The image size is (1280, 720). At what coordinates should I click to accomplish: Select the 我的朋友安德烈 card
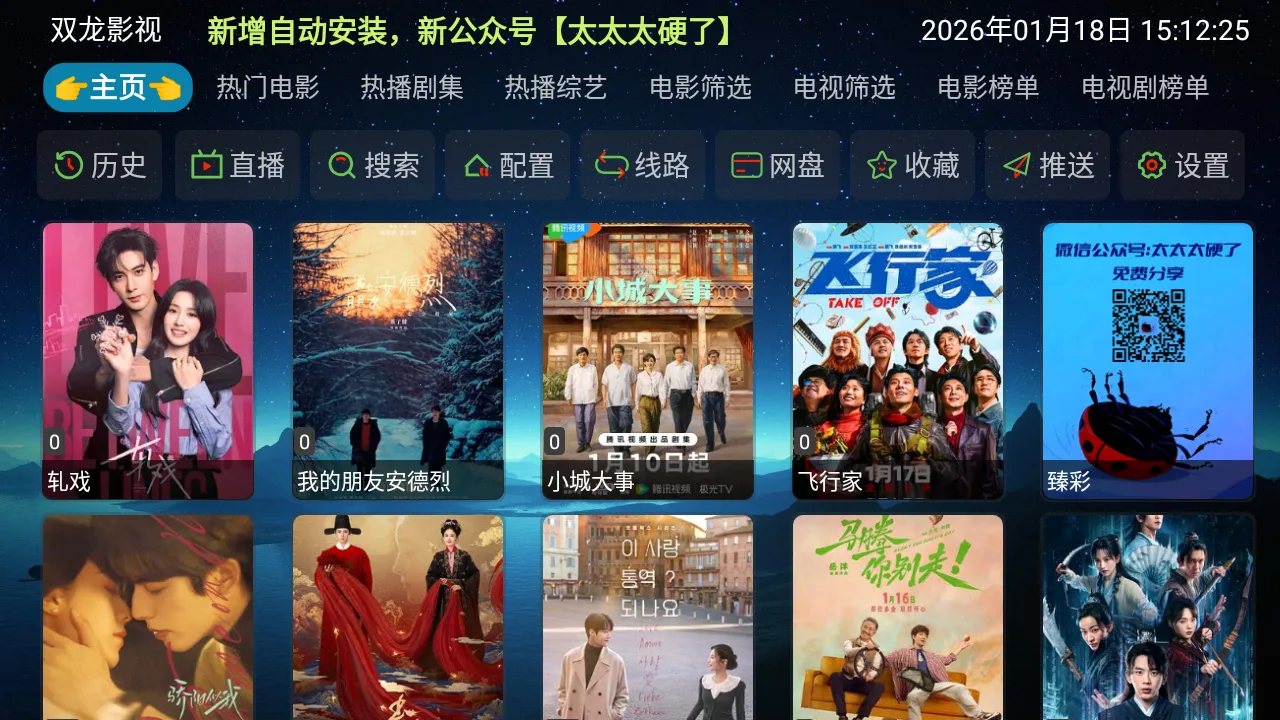[x=398, y=360]
